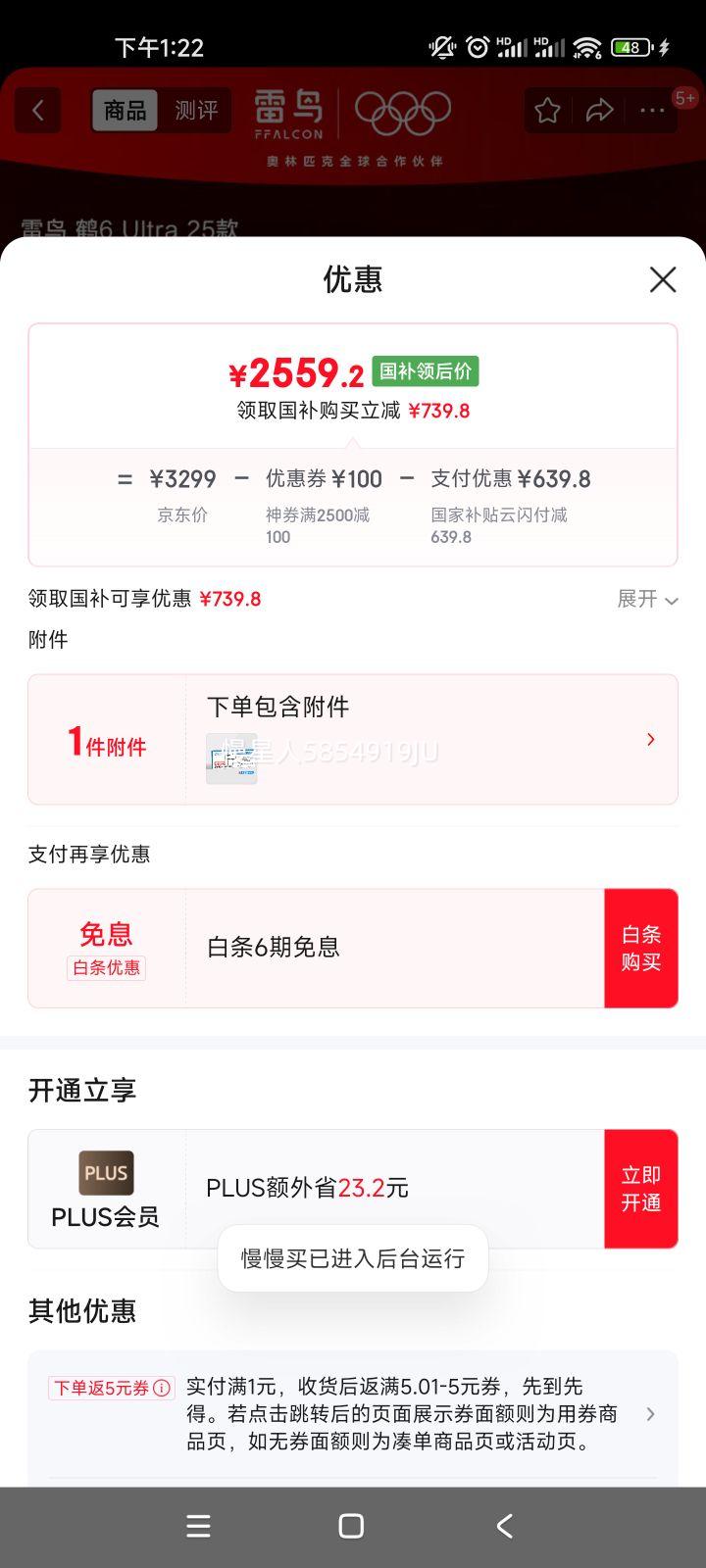This screenshot has width=706, height=1568.
Task: Go back with the system navigation back button
Action: pos(504,1526)
